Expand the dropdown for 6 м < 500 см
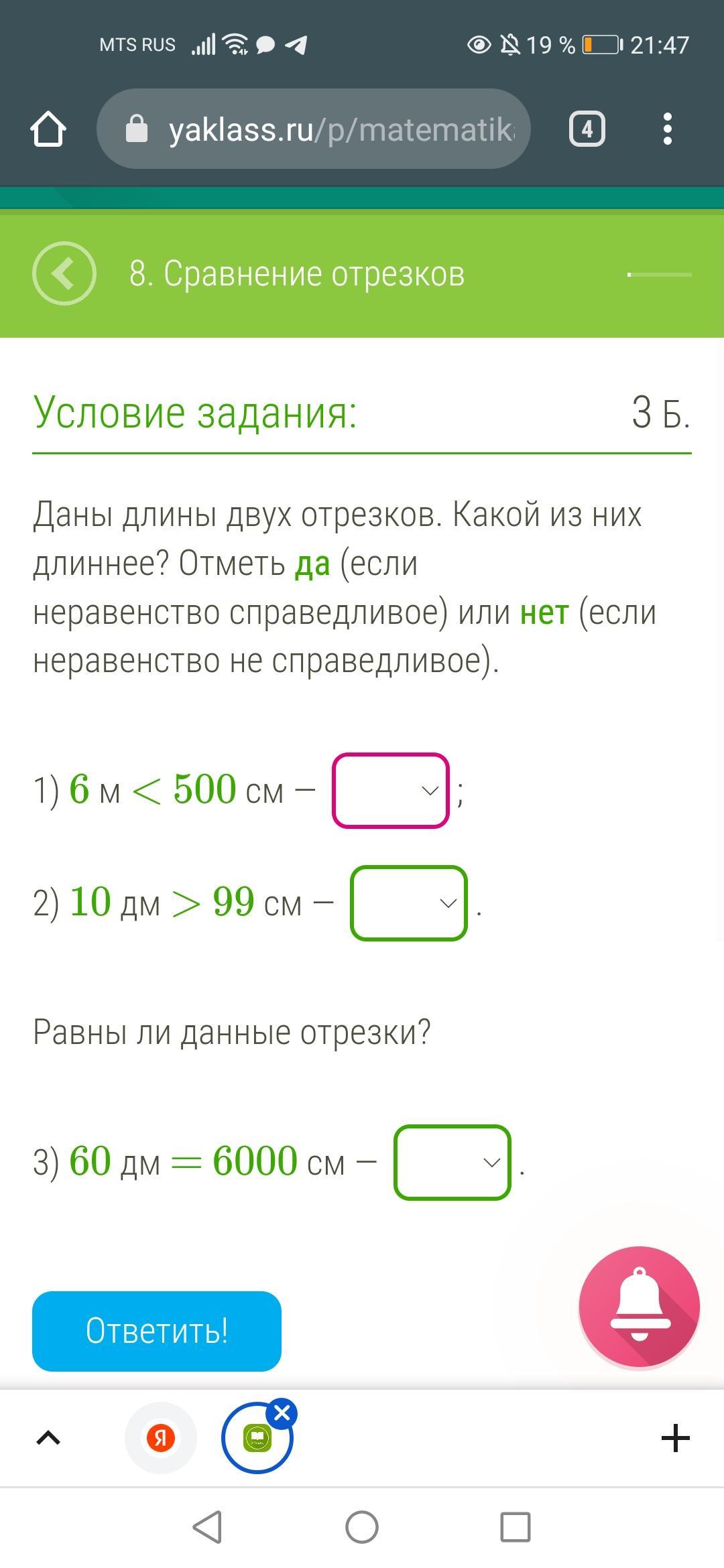This screenshot has width=724, height=1568. (391, 791)
